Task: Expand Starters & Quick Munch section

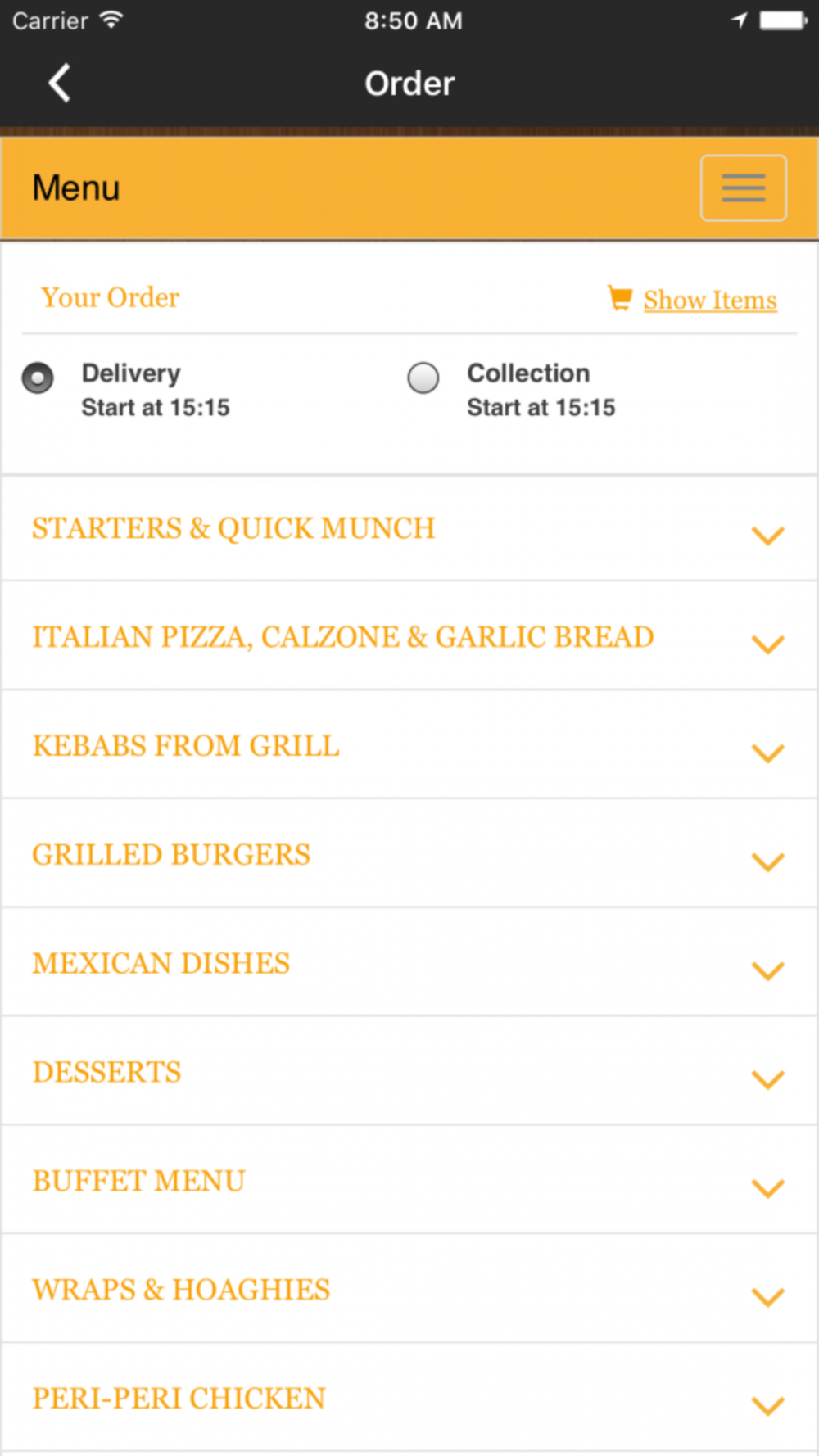Action: point(409,528)
